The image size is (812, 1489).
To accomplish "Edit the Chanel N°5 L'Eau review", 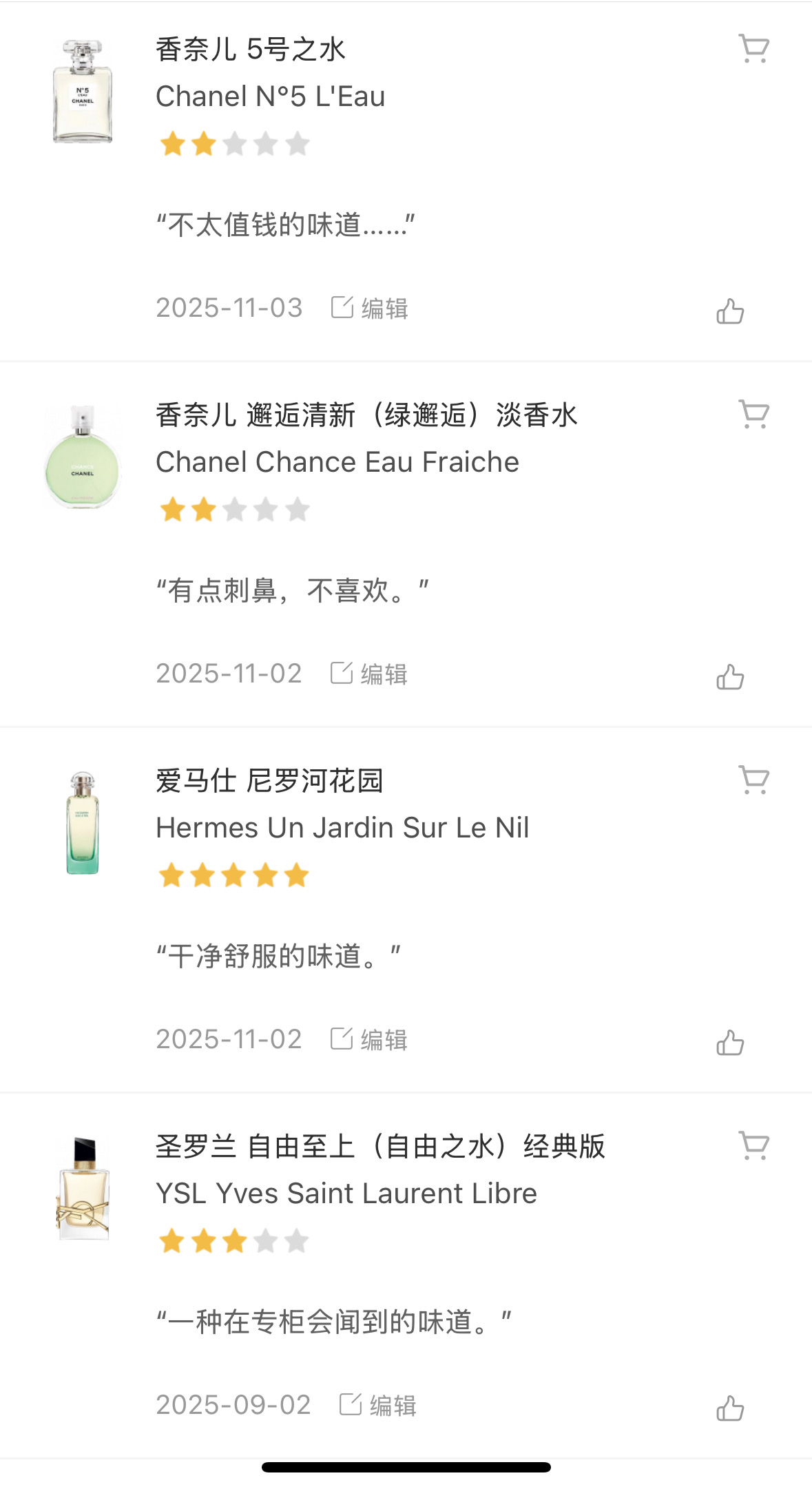I will coord(370,308).
